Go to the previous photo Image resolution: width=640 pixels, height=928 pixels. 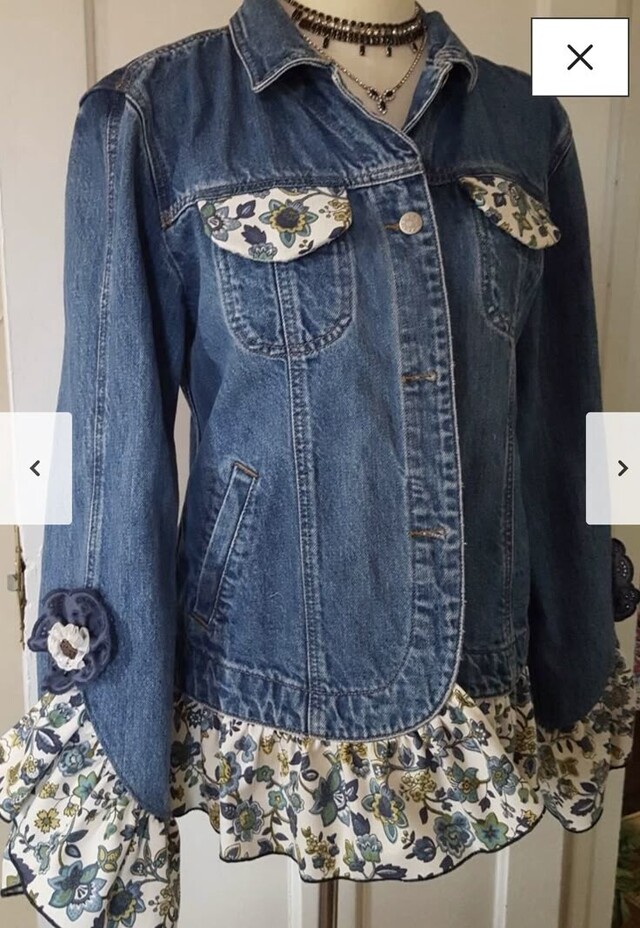point(35,468)
